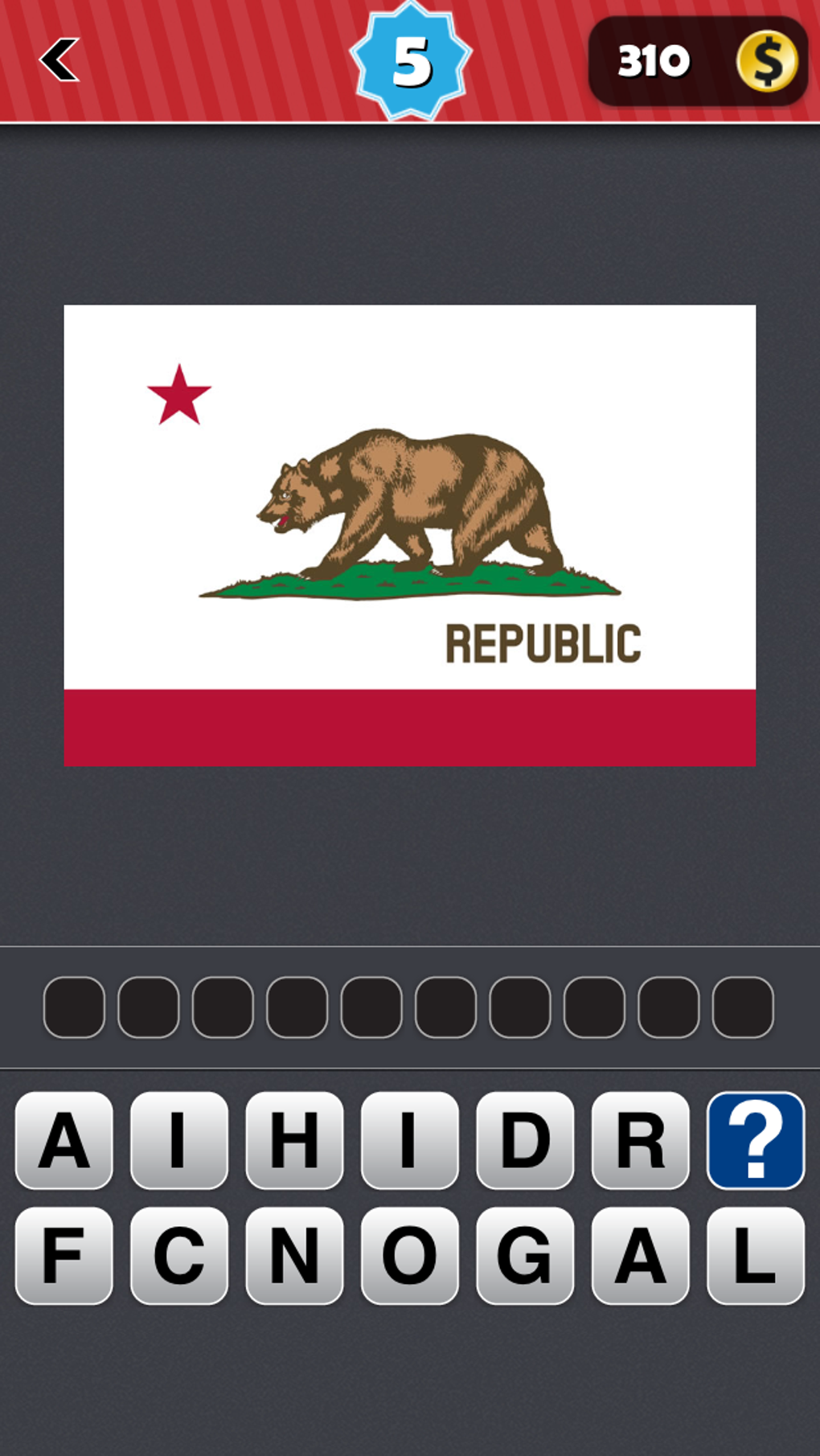The image size is (820, 1456).
Task: Pick the letter H tile
Action: pos(294,1140)
